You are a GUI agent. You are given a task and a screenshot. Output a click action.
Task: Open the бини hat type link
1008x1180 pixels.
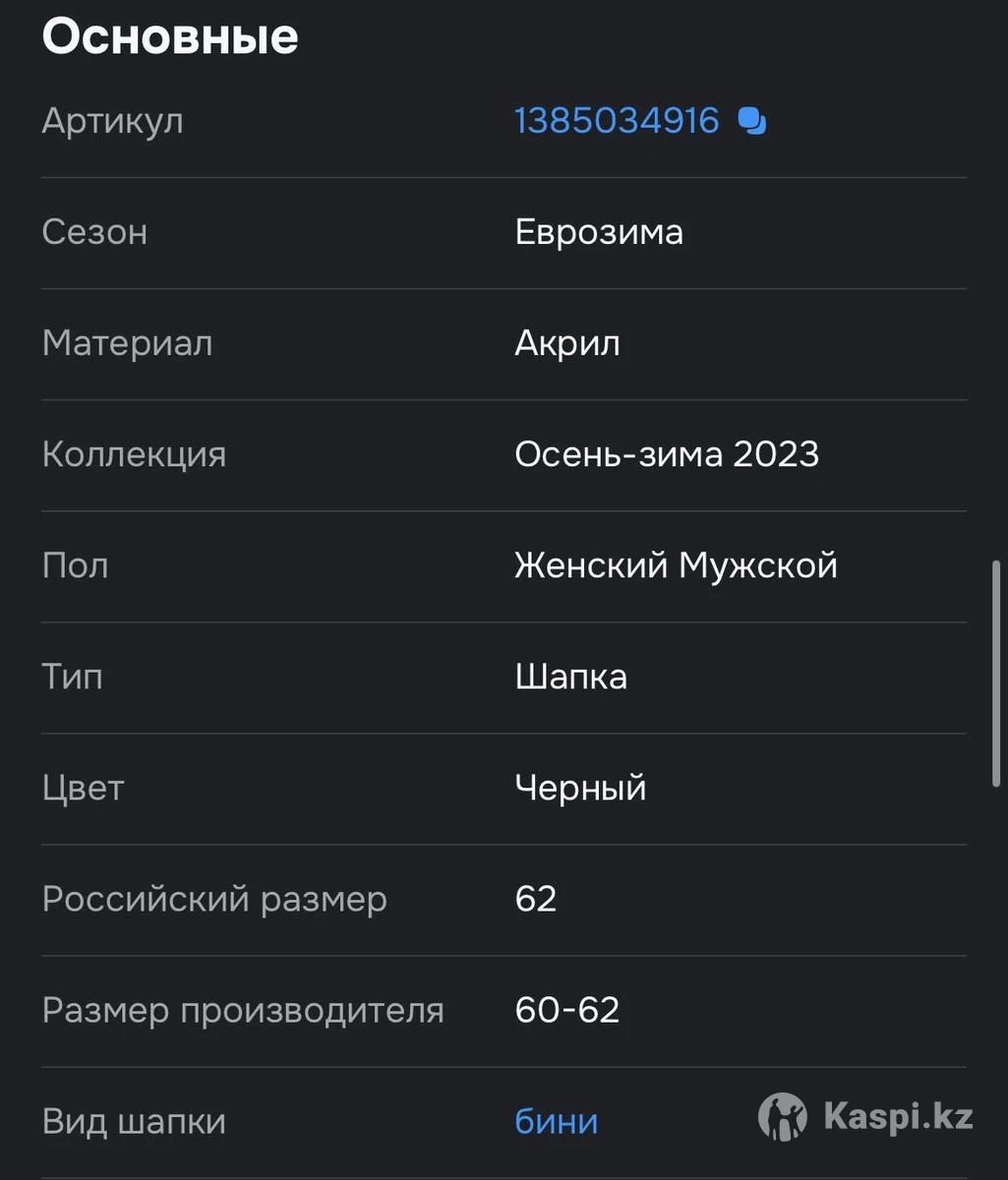coord(556,1122)
